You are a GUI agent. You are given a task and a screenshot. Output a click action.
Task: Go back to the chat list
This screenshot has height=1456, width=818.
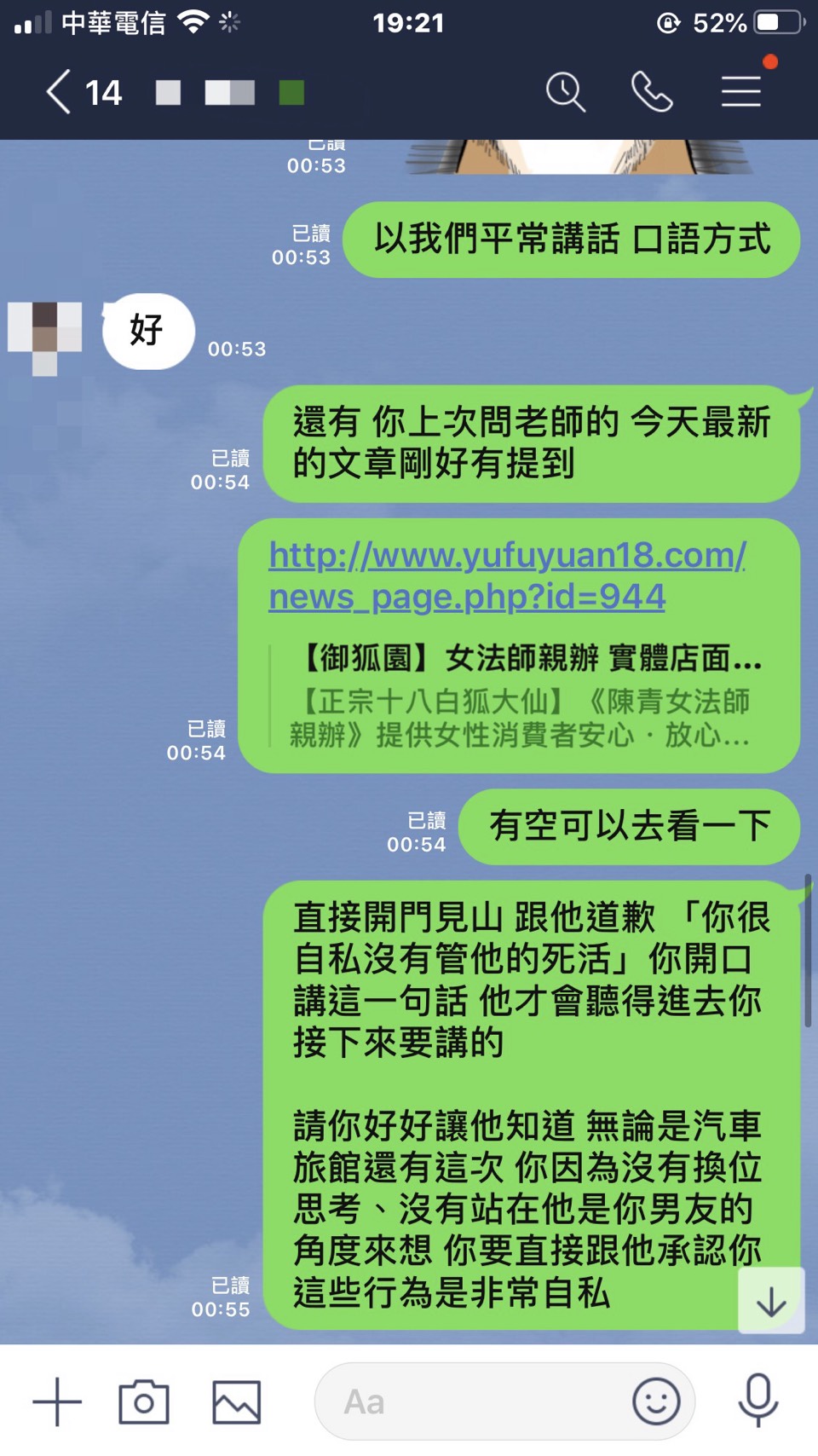pyautogui.click(x=58, y=92)
